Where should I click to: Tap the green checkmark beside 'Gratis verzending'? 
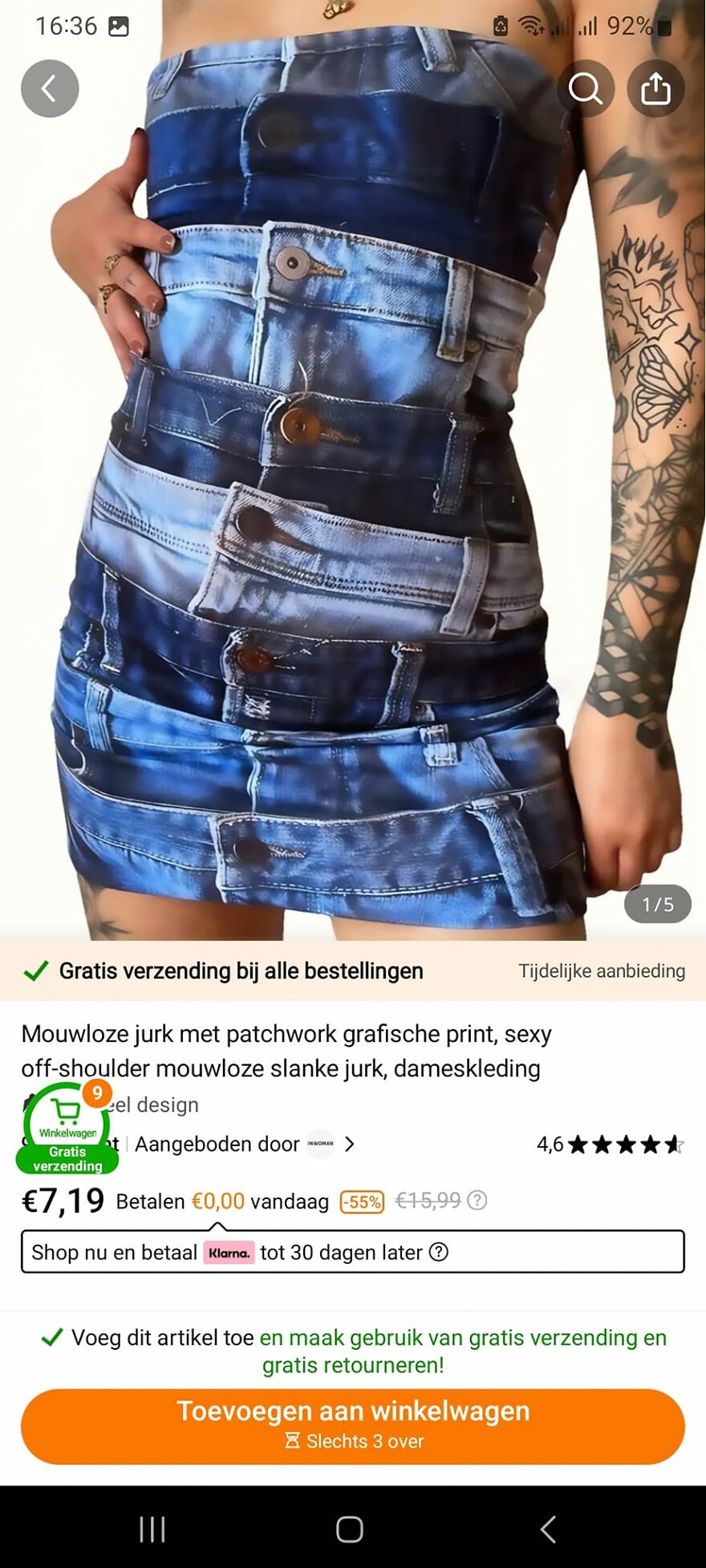[x=34, y=971]
